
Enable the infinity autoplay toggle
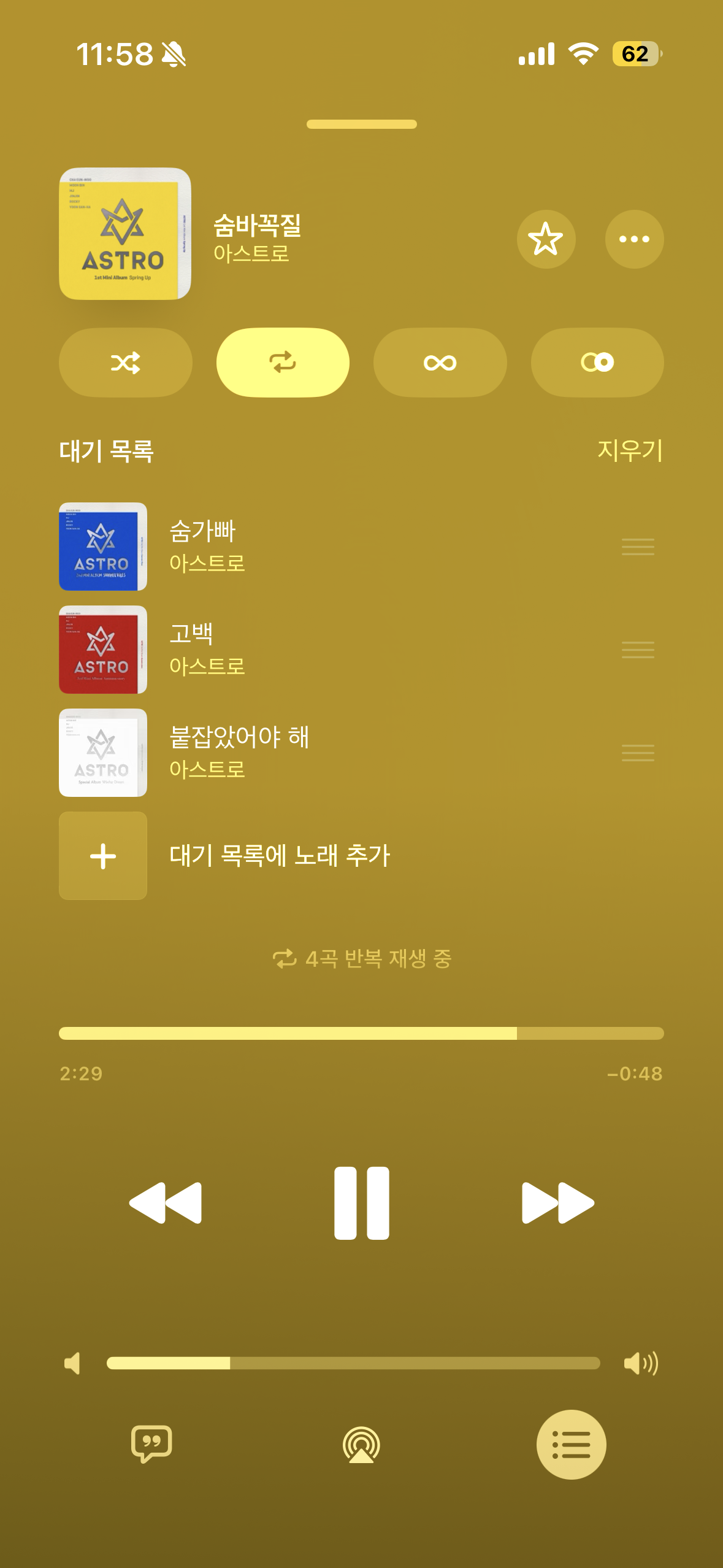click(440, 362)
